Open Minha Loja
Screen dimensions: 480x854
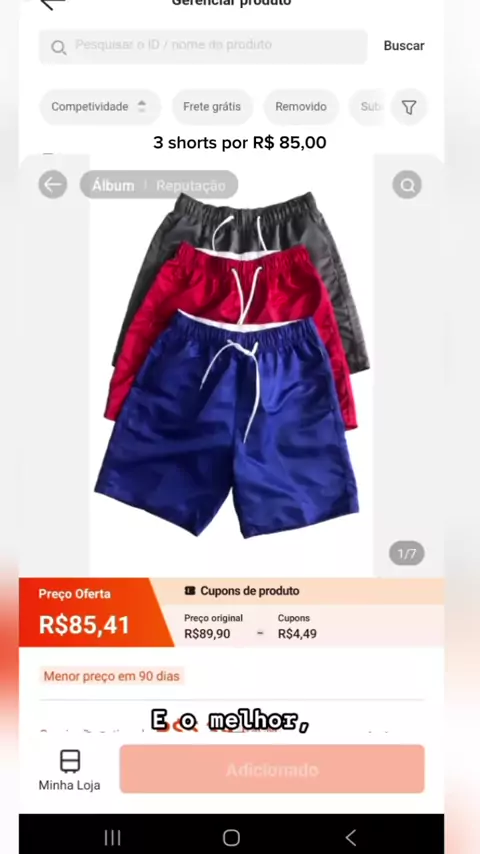69,770
